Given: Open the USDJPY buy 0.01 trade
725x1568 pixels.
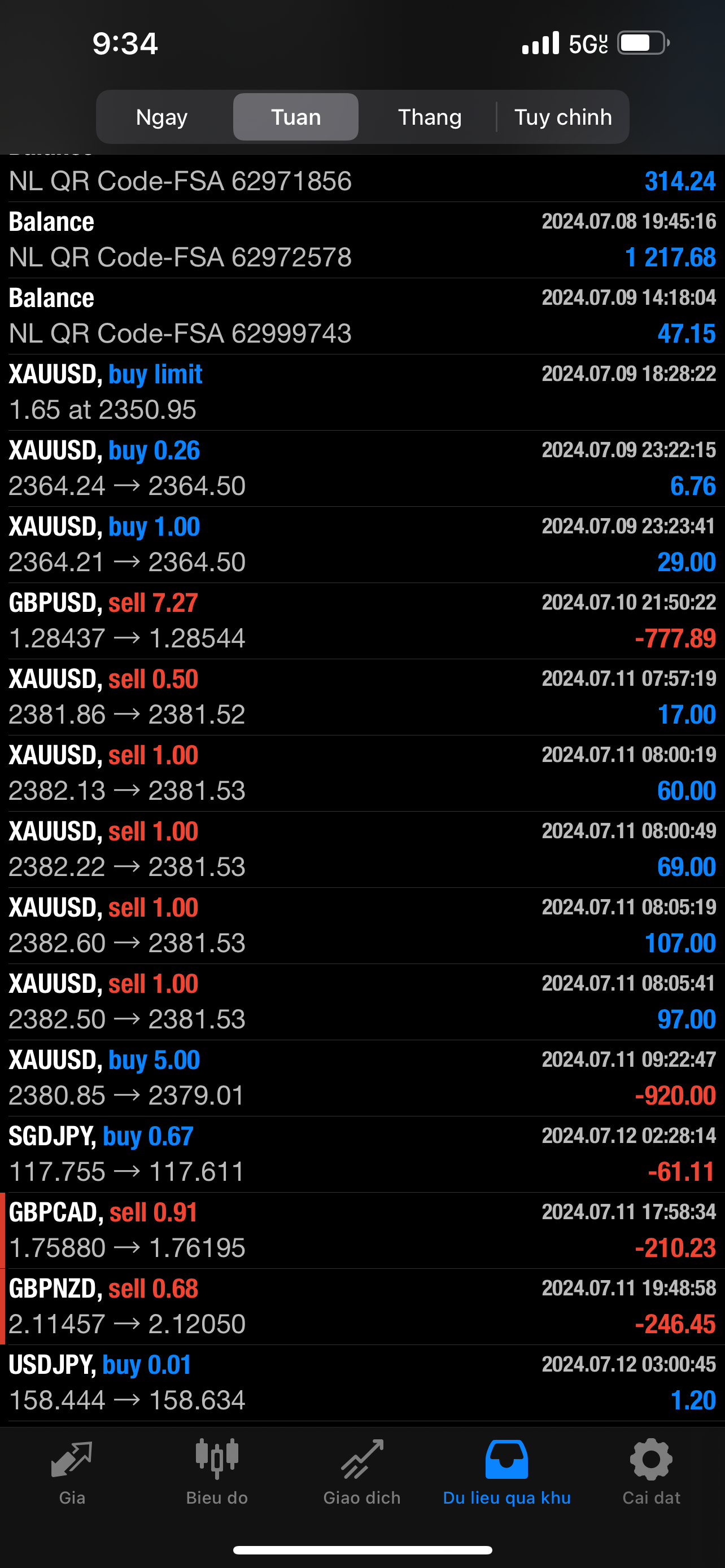Looking at the screenshot, I should tap(362, 1383).
